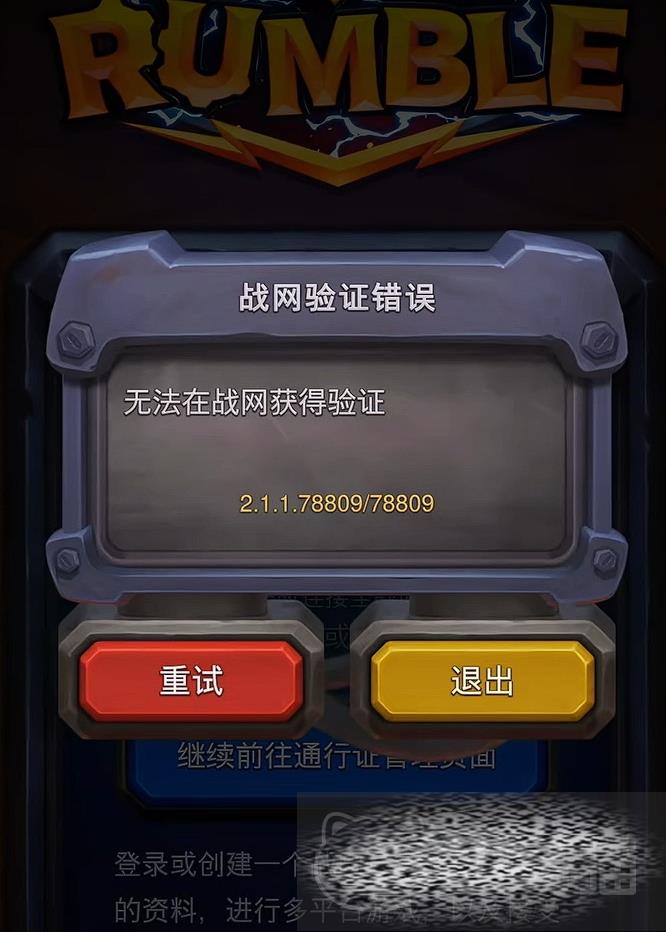Tap the red 重试 retry button
The width and height of the screenshot is (666, 932).
190,681
